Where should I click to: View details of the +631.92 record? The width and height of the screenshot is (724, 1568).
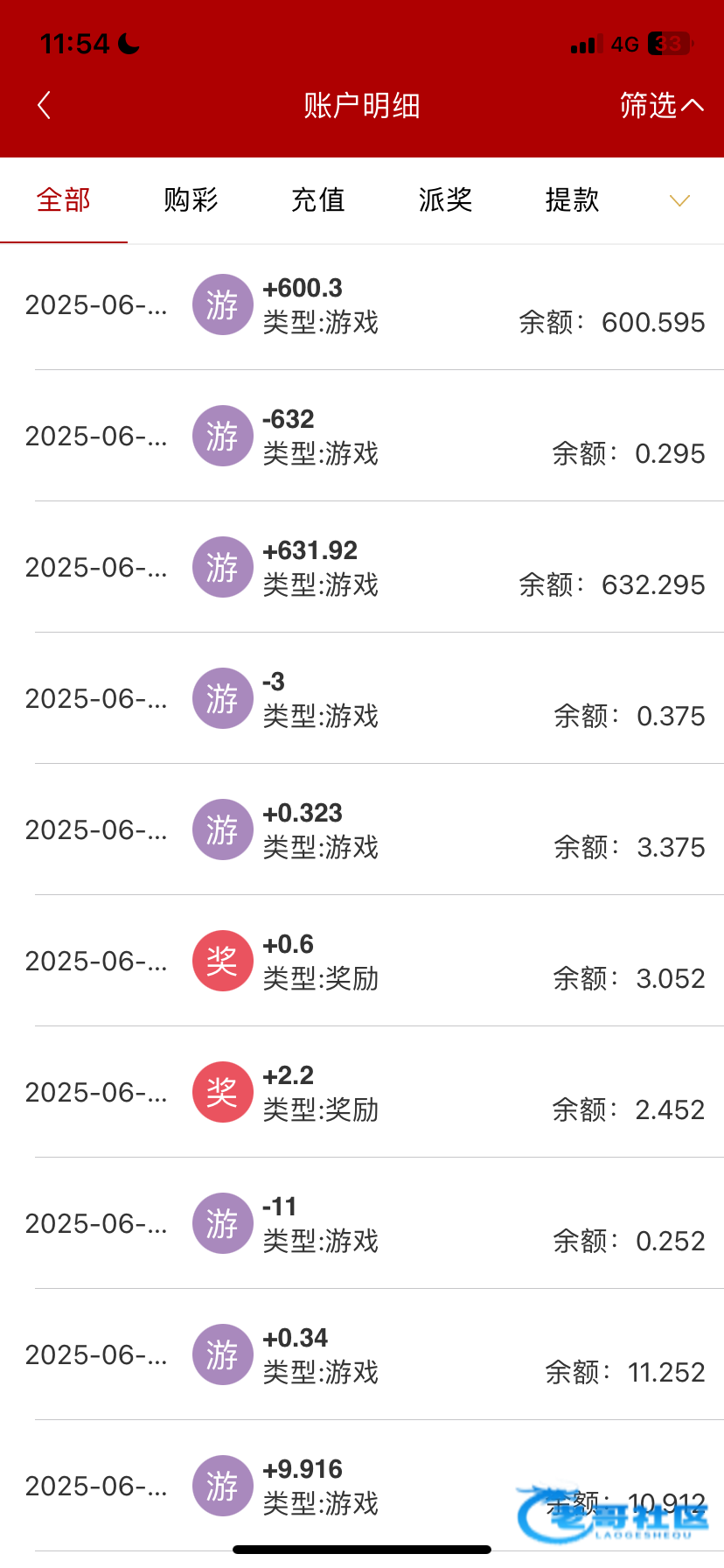(362, 568)
